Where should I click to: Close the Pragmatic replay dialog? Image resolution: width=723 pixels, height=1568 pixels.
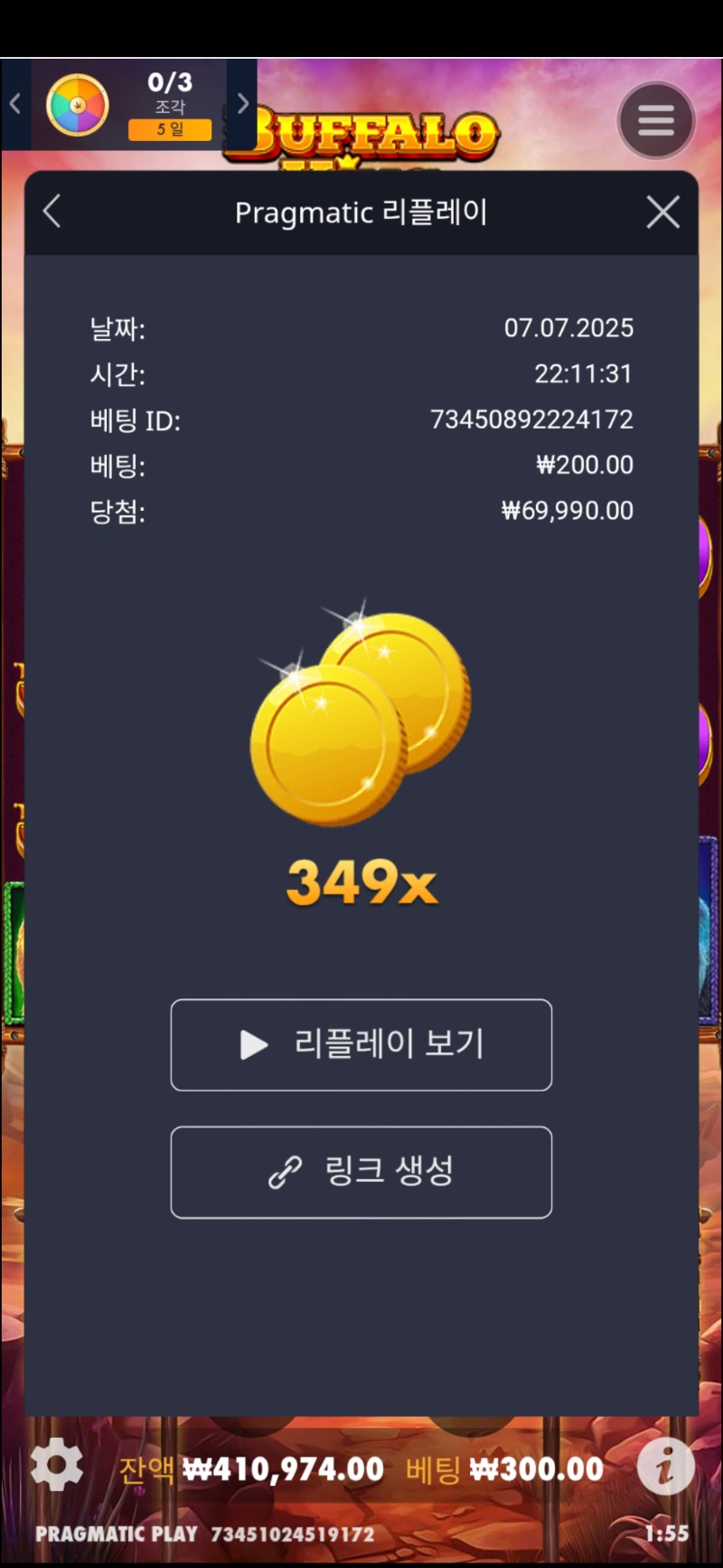[662, 213]
